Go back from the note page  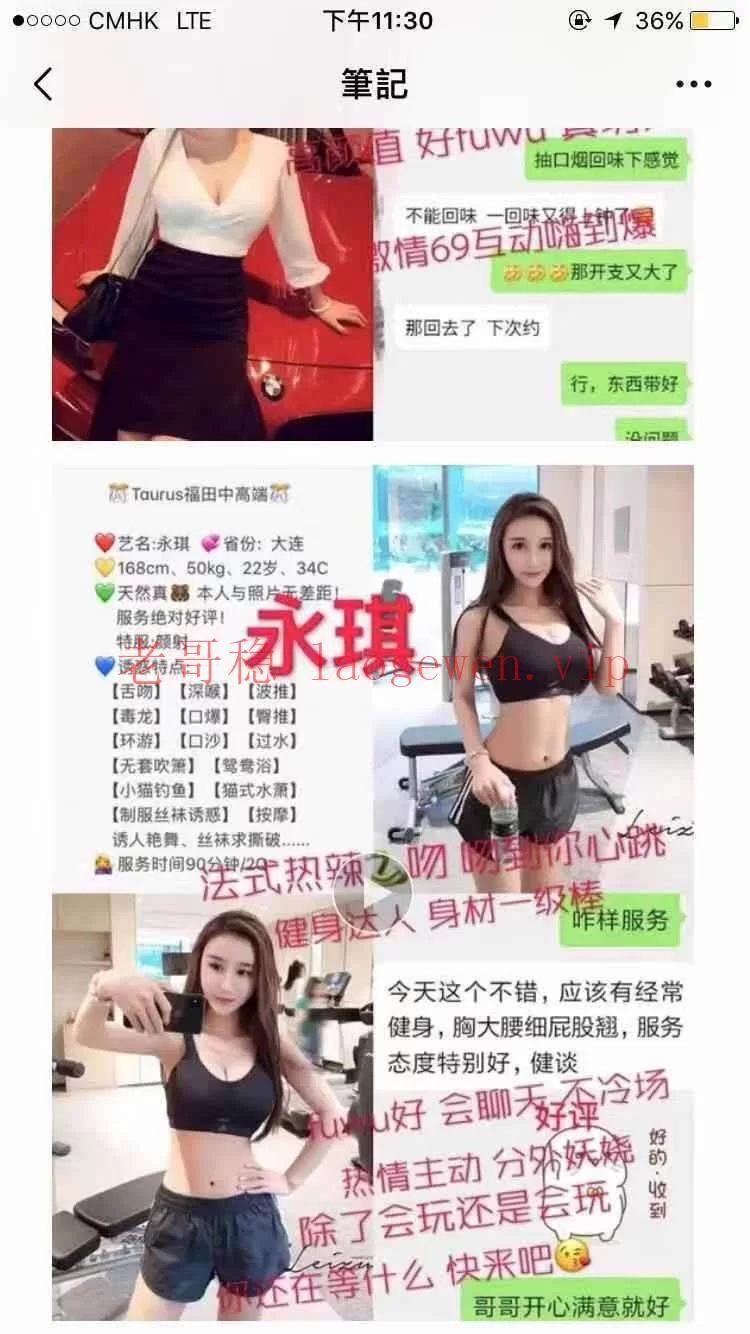(42, 84)
